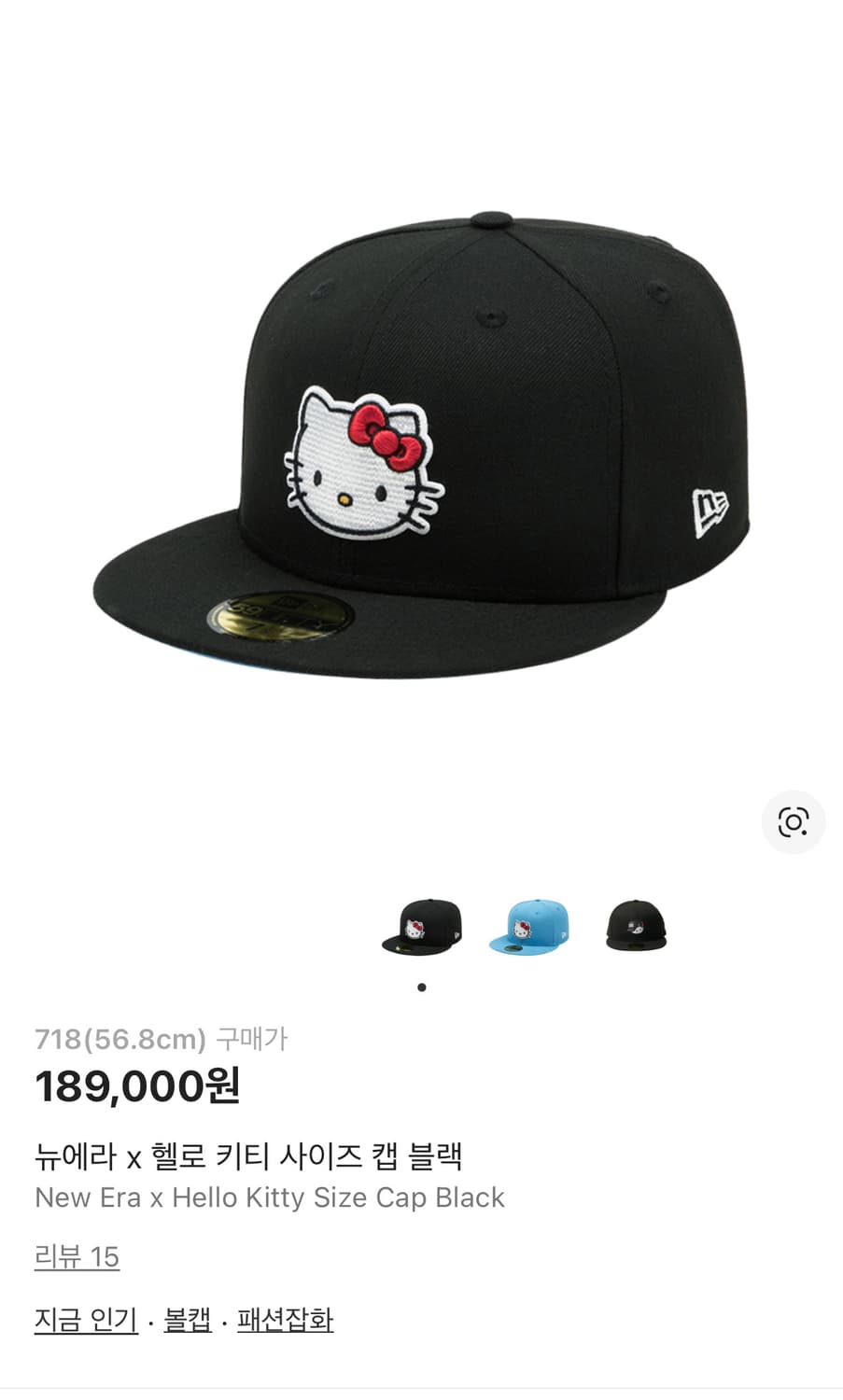Select the black cap front thumbnail
The width and height of the screenshot is (843, 1400).
tap(422, 927)
